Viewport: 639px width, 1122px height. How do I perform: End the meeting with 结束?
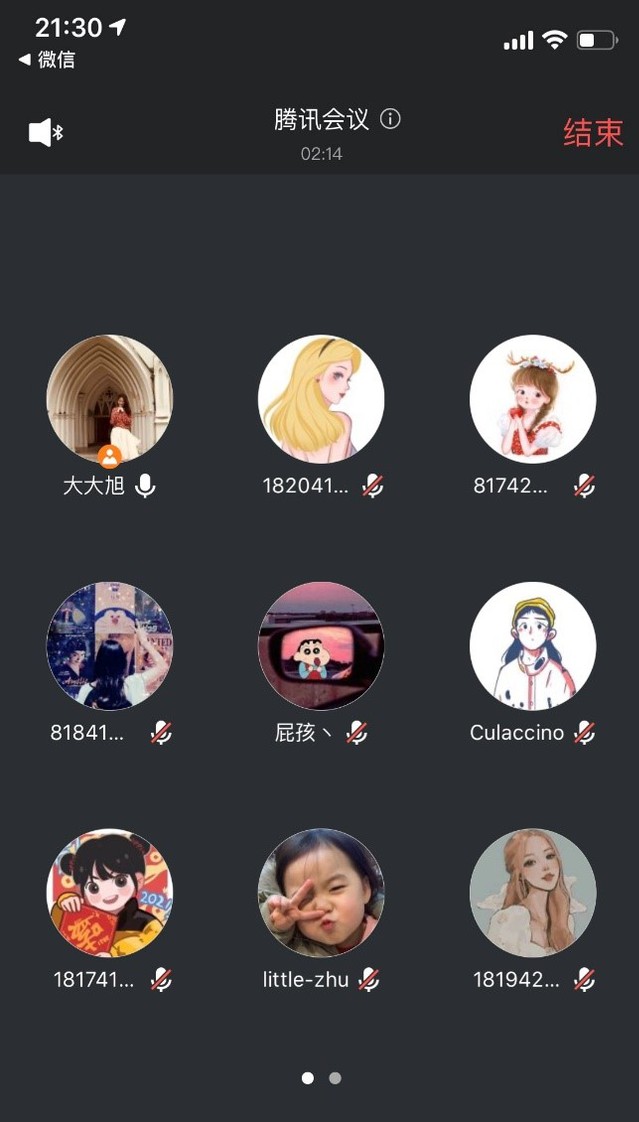coord(592,133)
